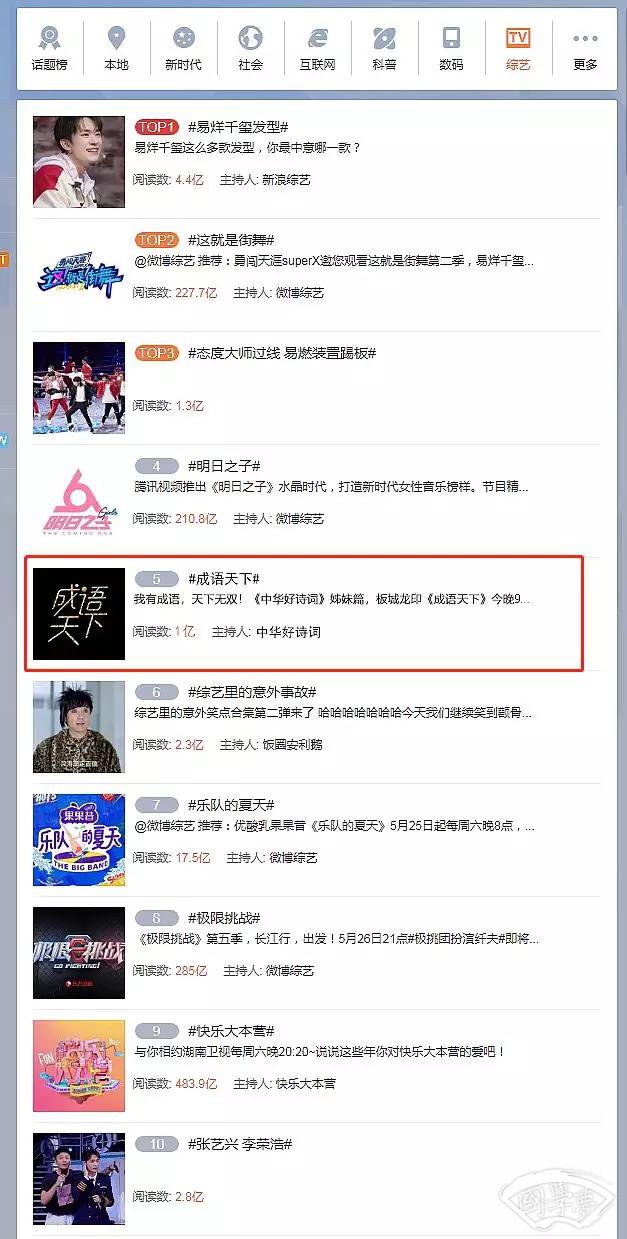Open the #乐队的夏天# thumbnail
The height and width of the screenshot is (1239, 627).
click(x=79, y=840)
